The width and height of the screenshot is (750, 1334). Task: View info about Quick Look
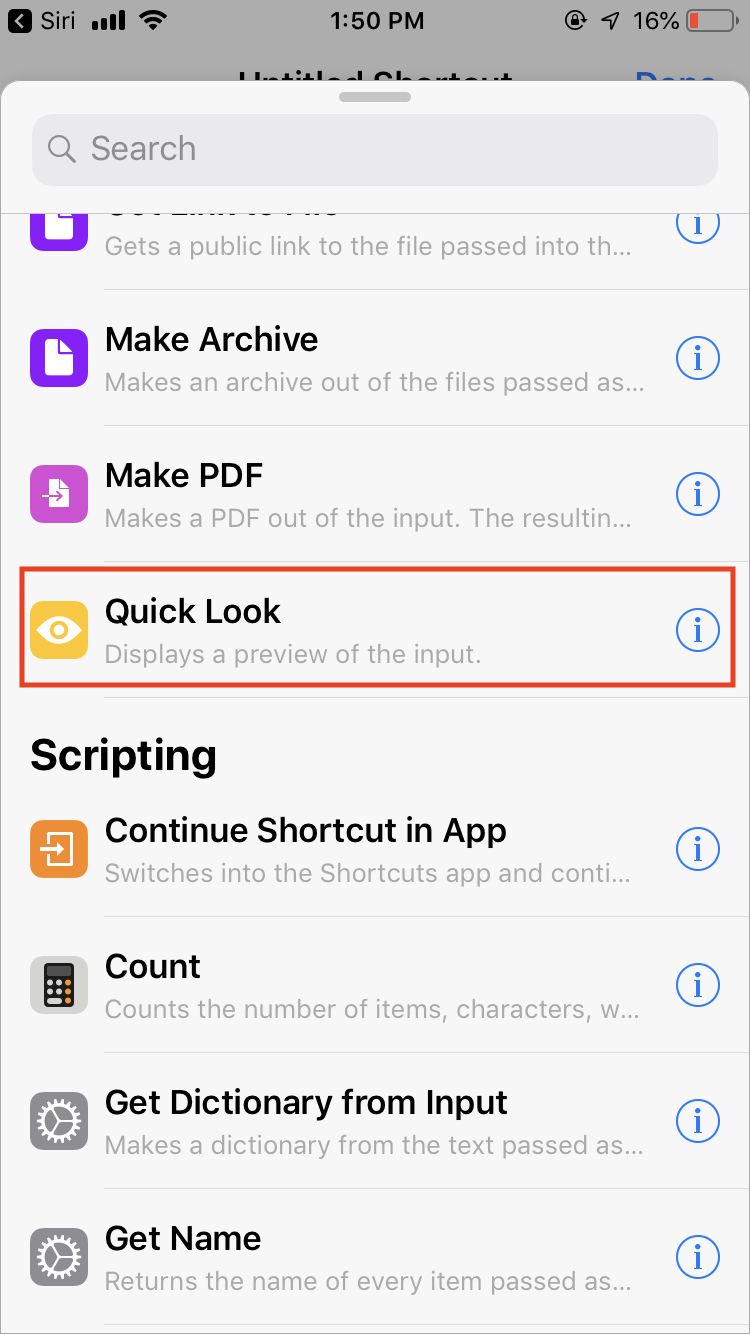tap(698, 630)
